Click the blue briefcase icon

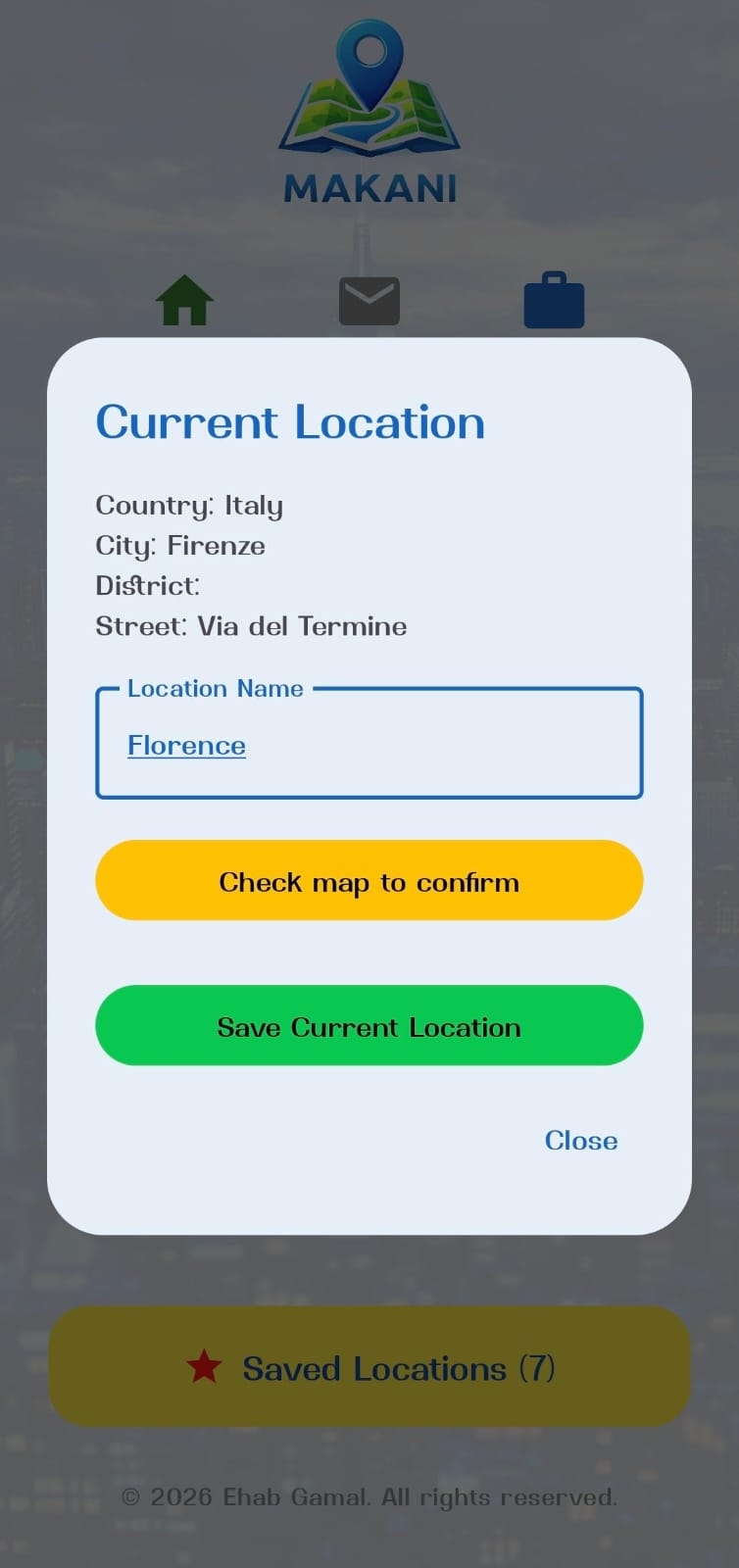554,300
